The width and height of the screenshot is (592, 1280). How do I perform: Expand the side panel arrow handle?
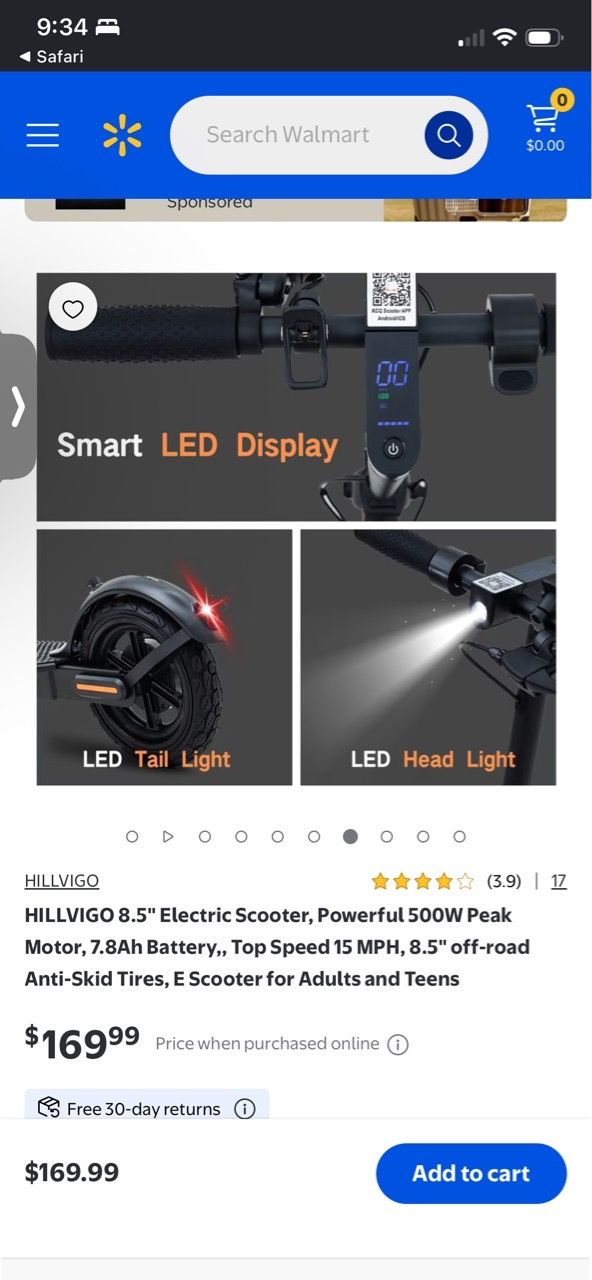[x=17, y=407]
